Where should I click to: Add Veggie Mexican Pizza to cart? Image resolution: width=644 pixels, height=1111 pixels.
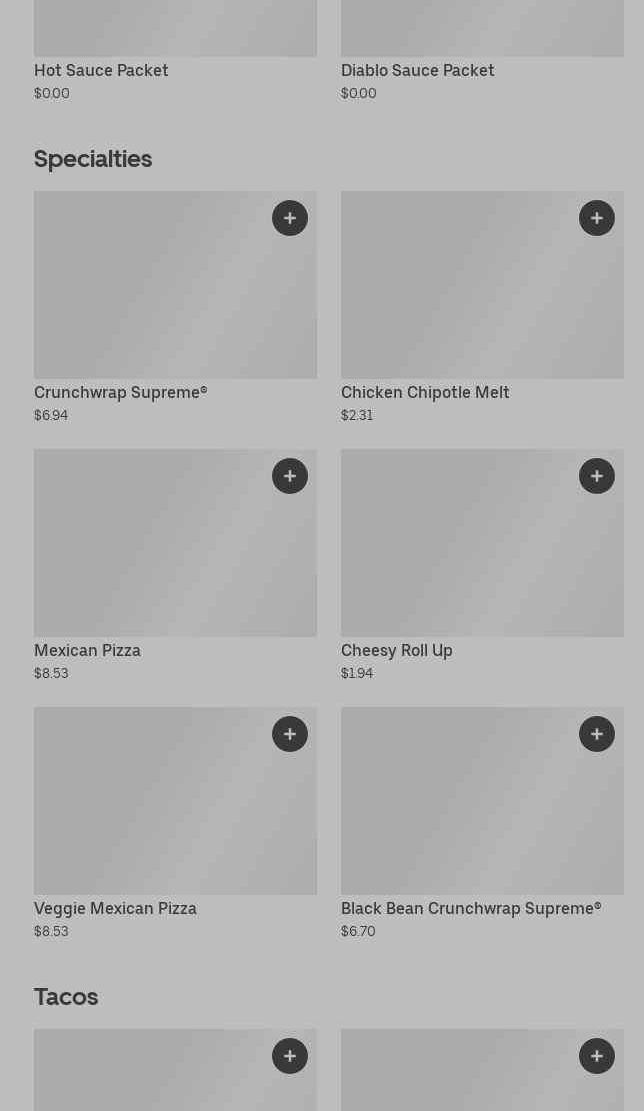(x=290, y=734)
